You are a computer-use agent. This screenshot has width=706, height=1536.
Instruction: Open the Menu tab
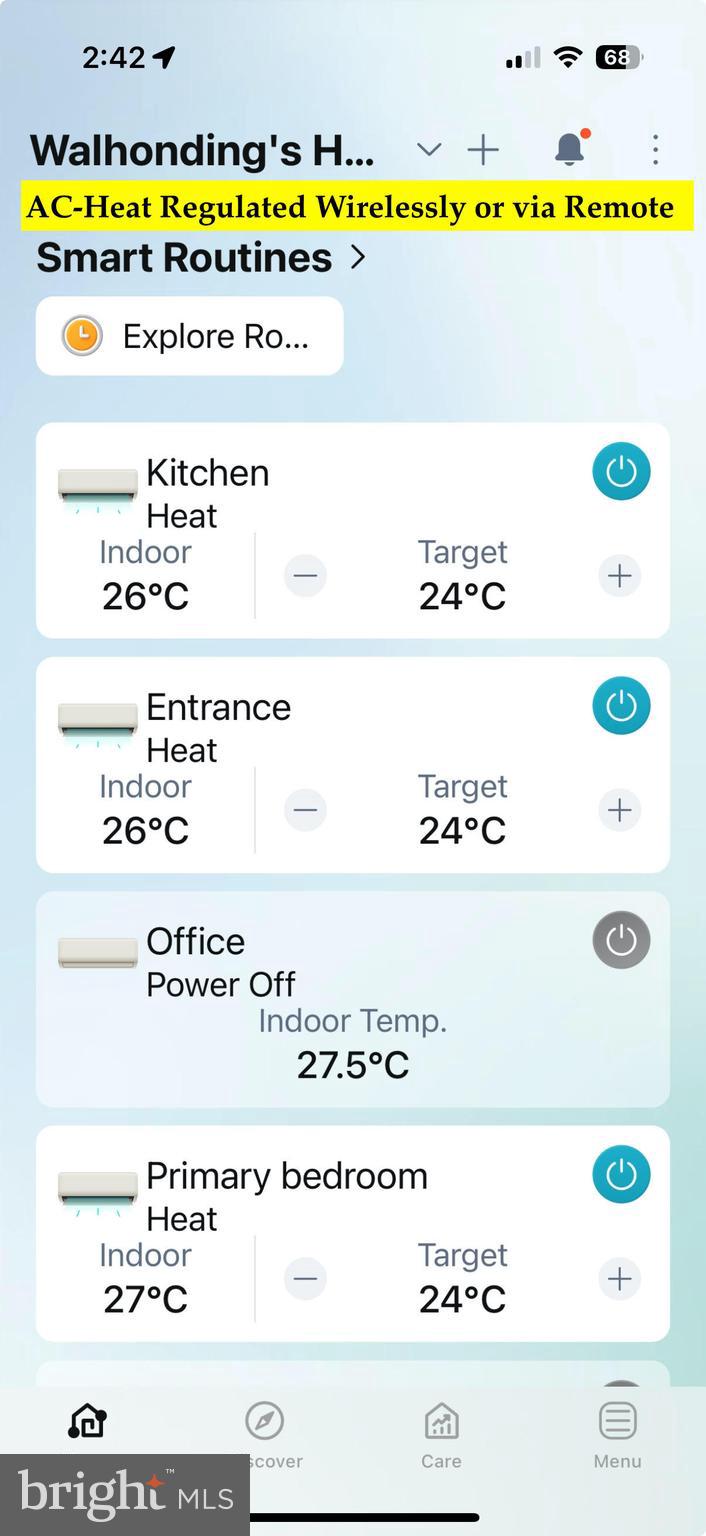[x=617, y=1434]
